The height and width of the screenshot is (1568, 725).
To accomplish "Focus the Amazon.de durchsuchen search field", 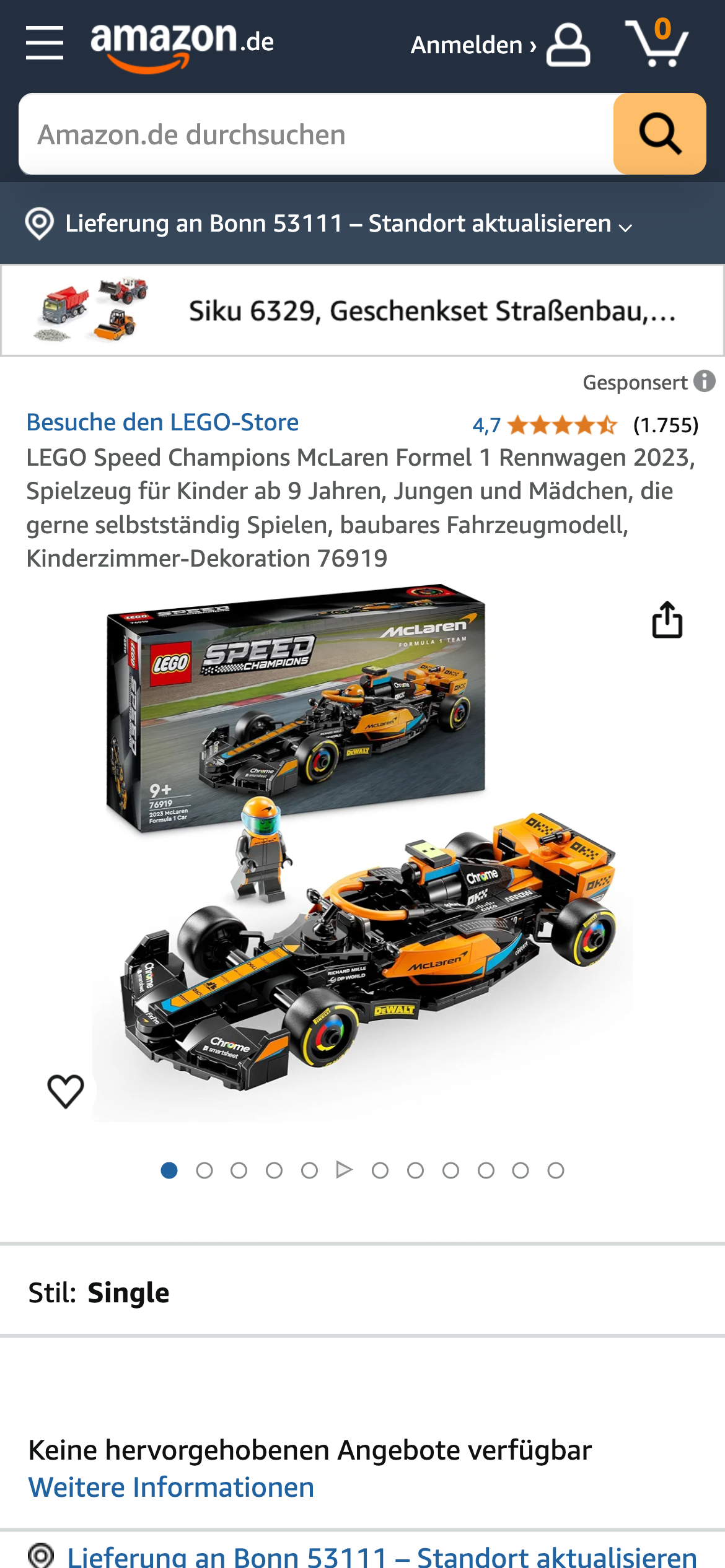I will coord(316,134).
